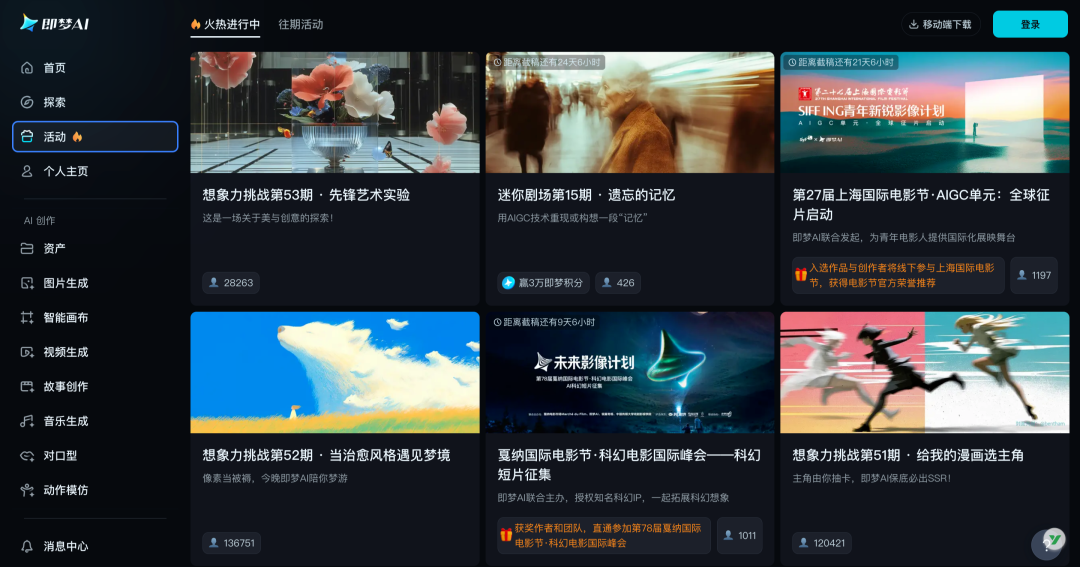Screen dimensions: 1080x567
Task: Open 迷你剧场第15期 遗忘的记忆 card
Action: (629, 195)
